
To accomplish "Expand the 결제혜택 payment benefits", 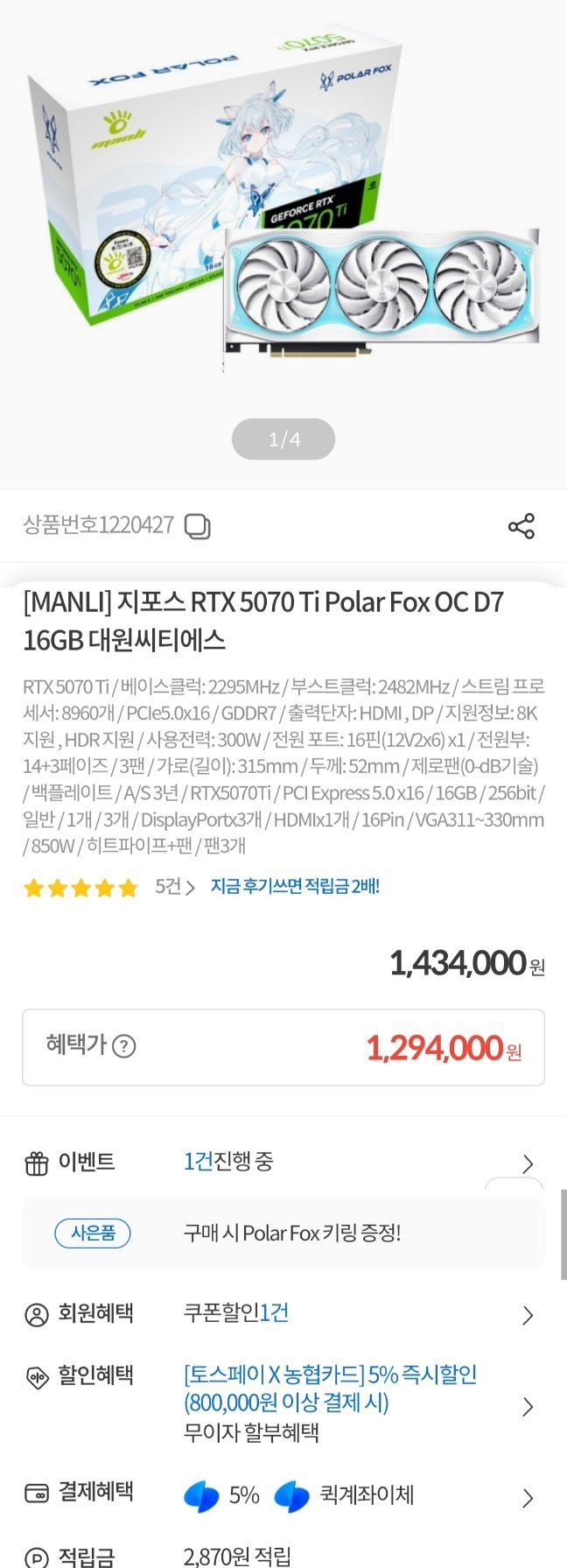I will (527, 1498).
